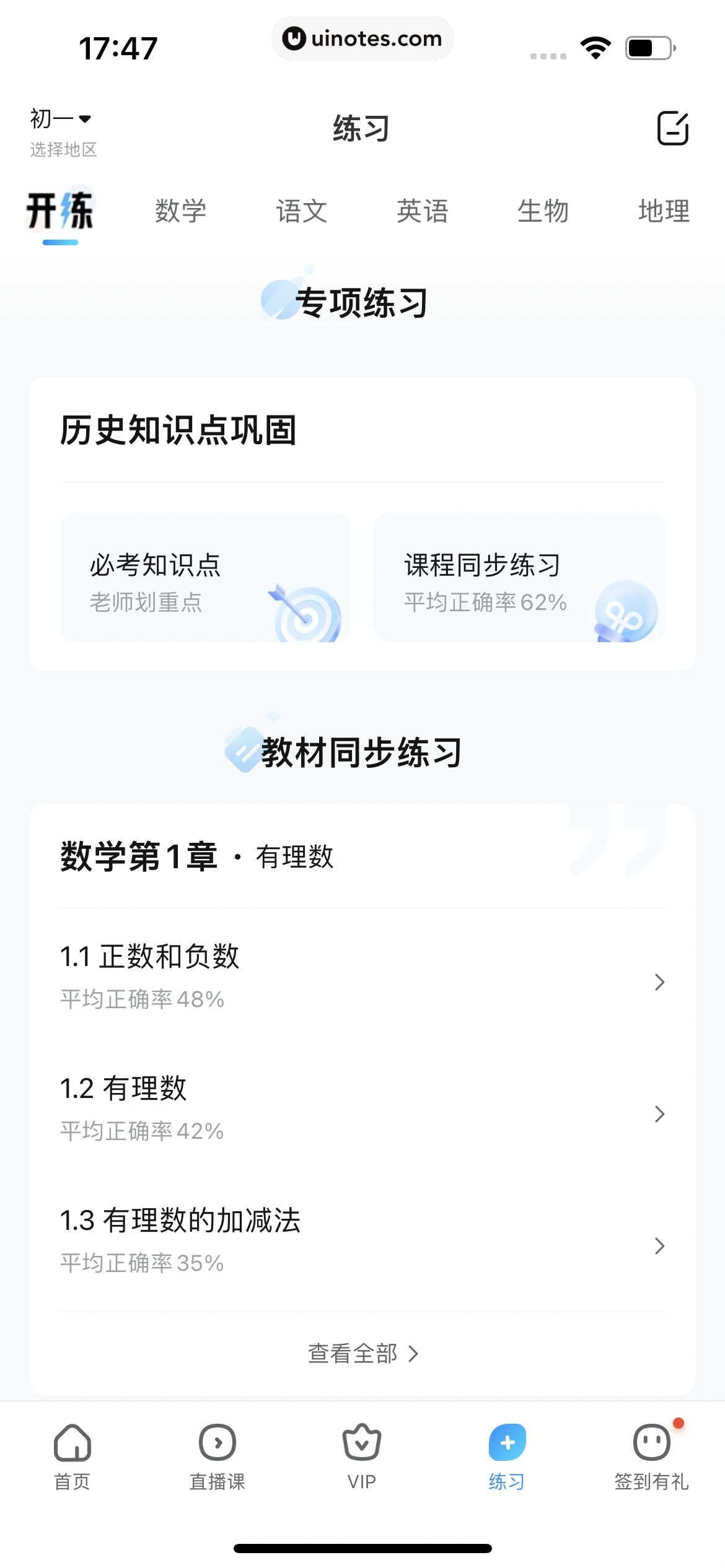
Task: Switch to the 生物 subject tab
Action: click(x=543, y=211)
